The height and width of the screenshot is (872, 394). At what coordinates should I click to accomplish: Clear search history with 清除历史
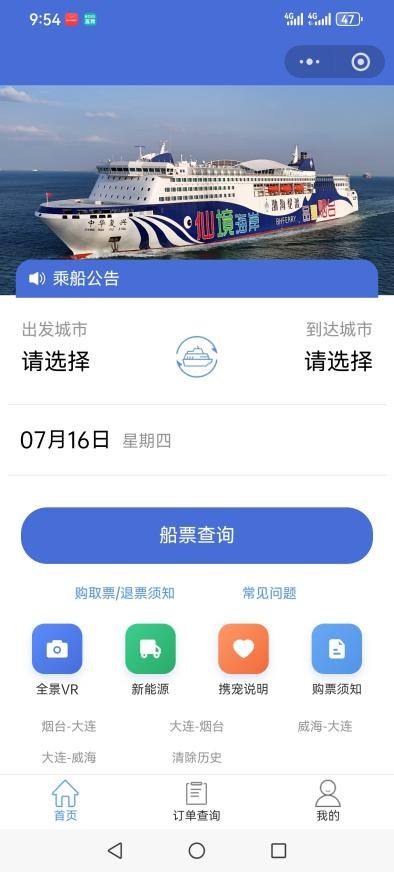(197, 757)
